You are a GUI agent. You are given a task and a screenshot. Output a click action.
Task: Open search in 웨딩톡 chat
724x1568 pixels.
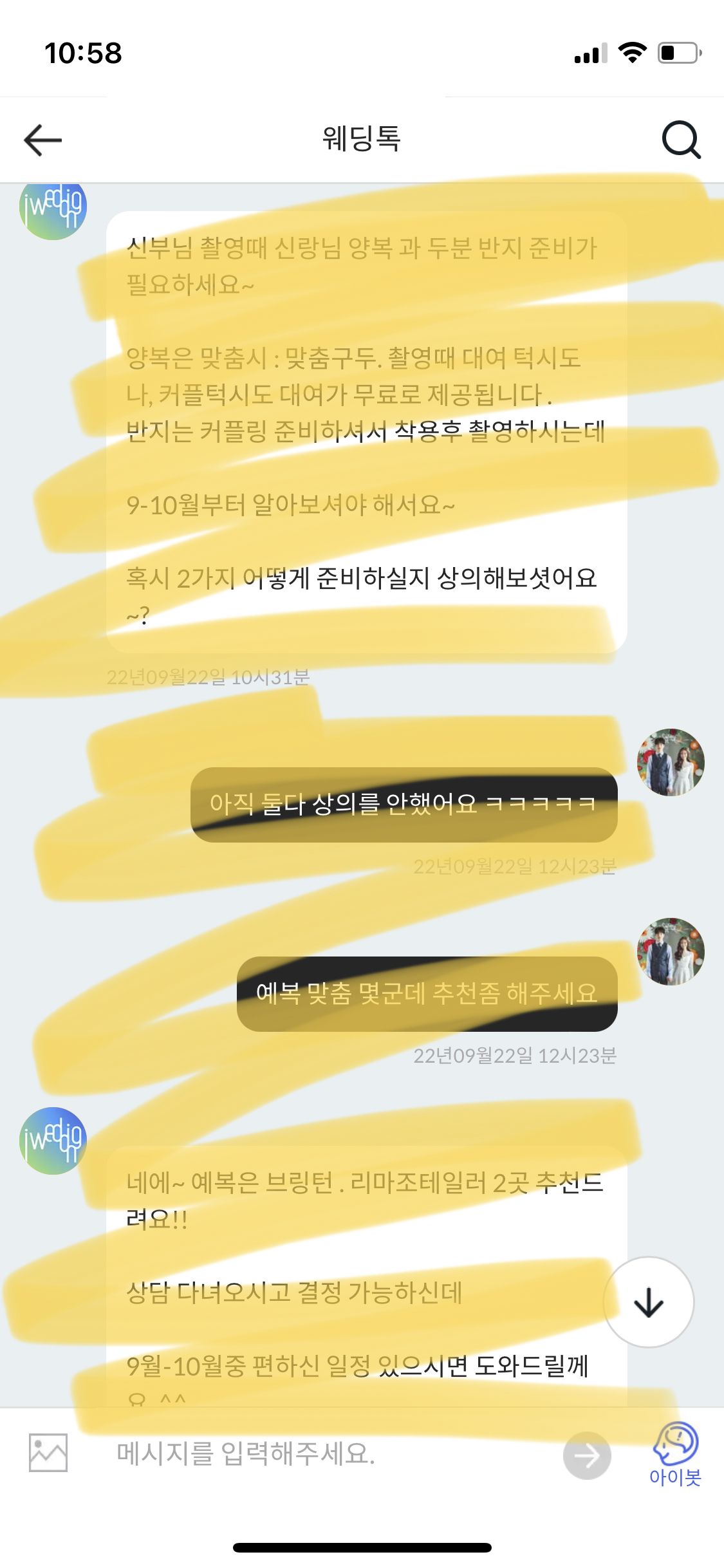pyautogui.click(x=681, y=140)
